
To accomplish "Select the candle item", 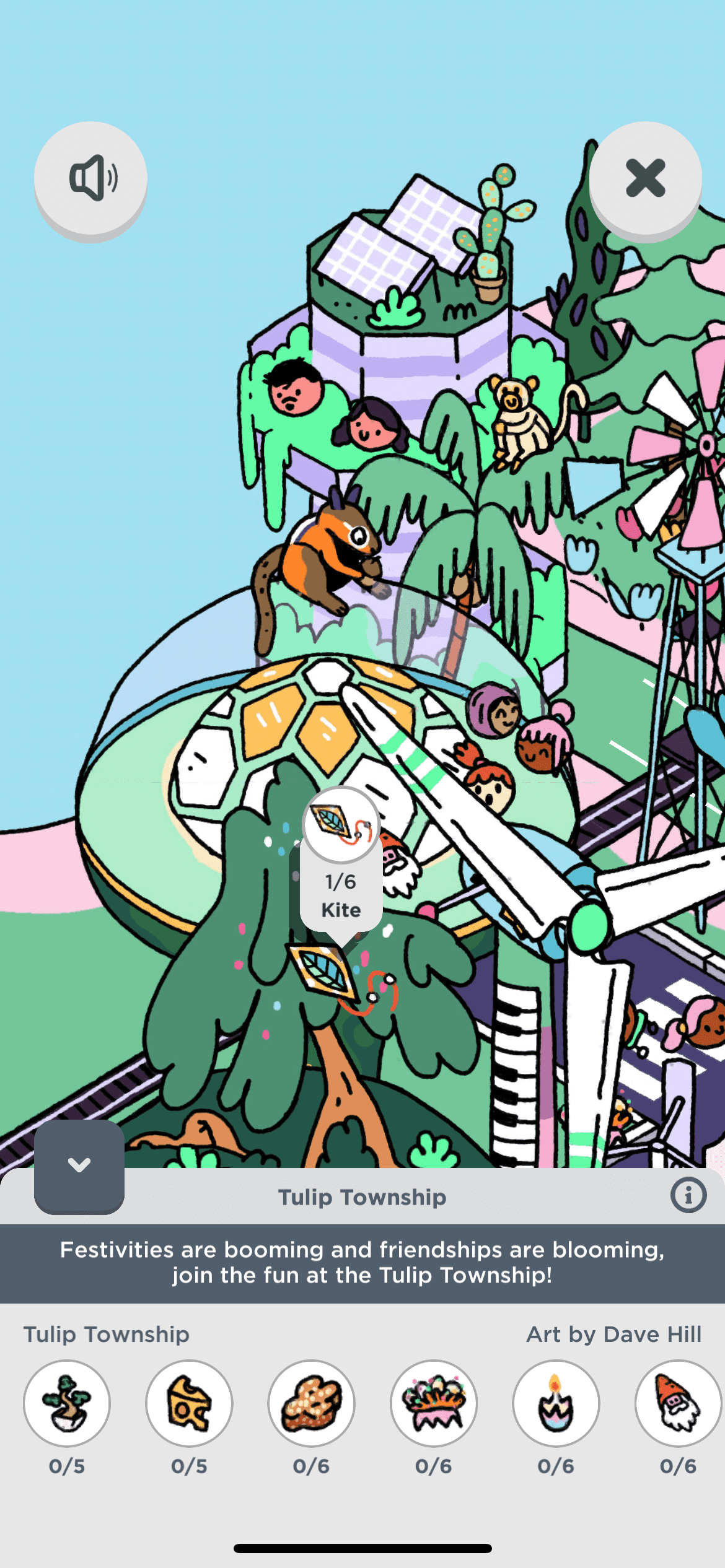I will (556, 1403).
